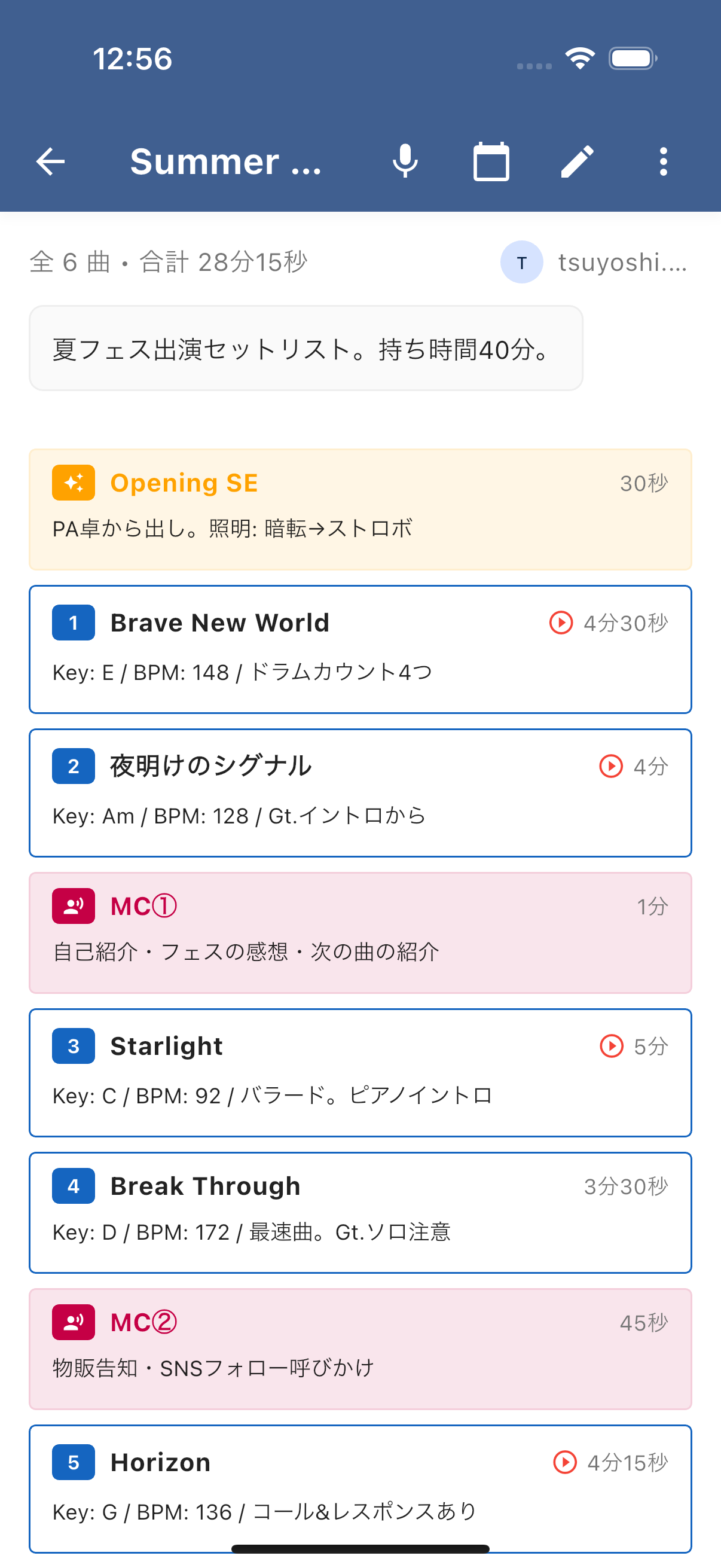The height and width of the screenshot is (1568, 721).
Task: Open the Break Through song card
Action: coord(360,1212)
